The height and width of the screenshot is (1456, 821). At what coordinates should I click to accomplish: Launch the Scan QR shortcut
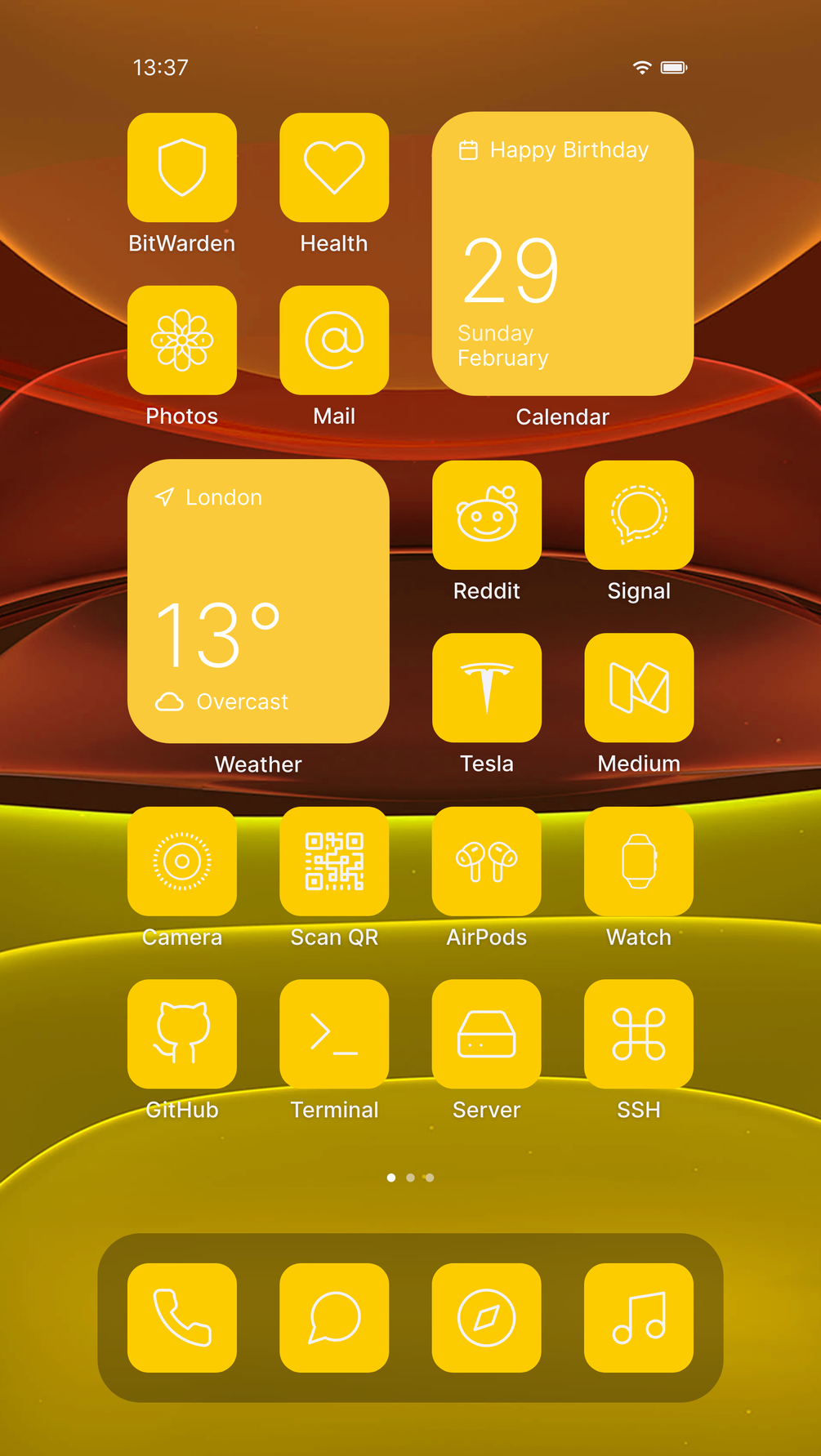pyautogui.click(x=334, y=861)
